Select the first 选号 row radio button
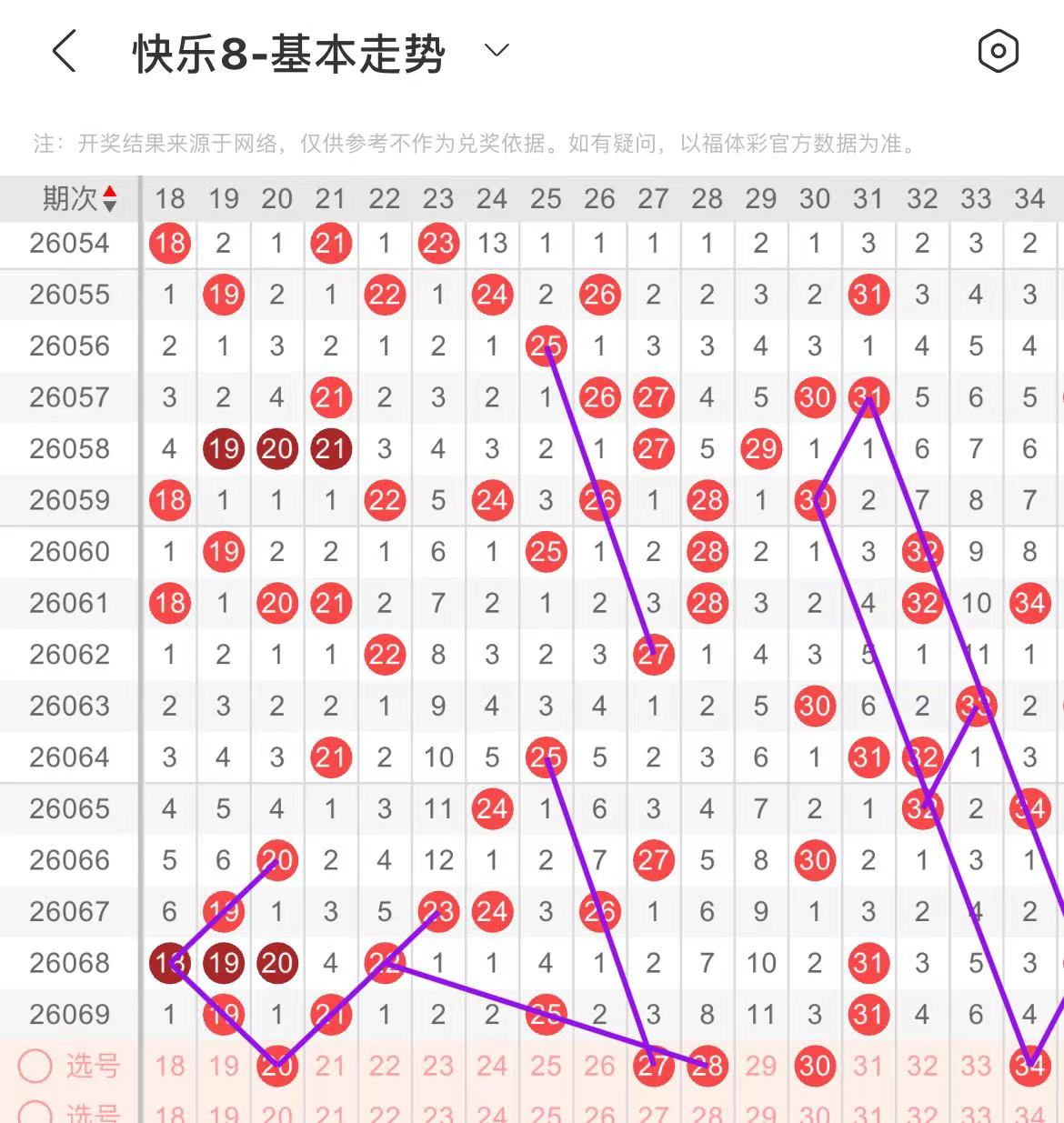The height and width of the screenshot is (1123, 1064). pyautogui.click(x=35, y=1066)
